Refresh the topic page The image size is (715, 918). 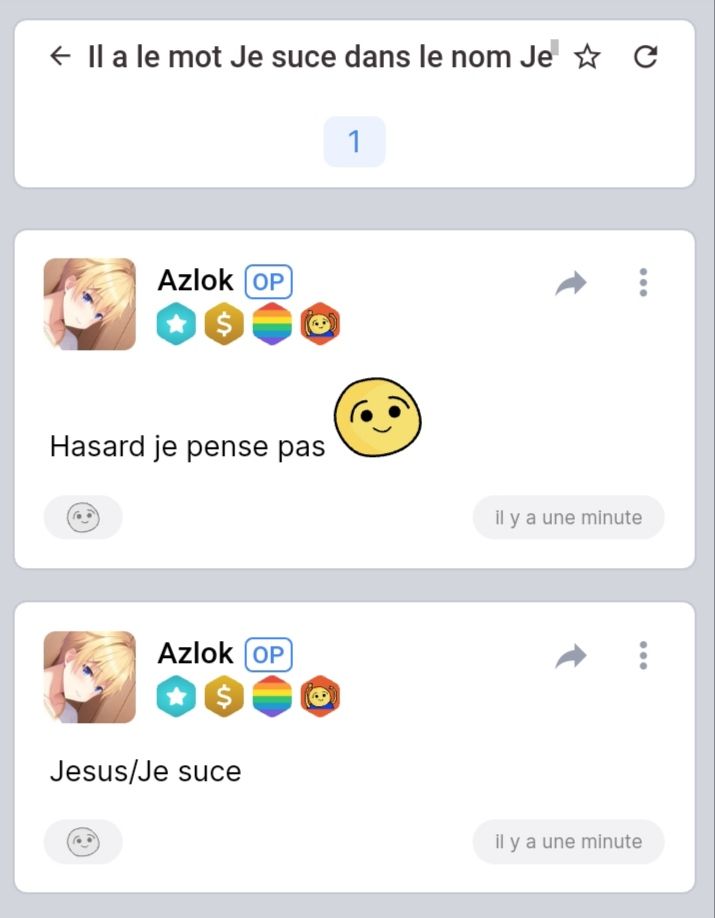(x=646, y=57)
